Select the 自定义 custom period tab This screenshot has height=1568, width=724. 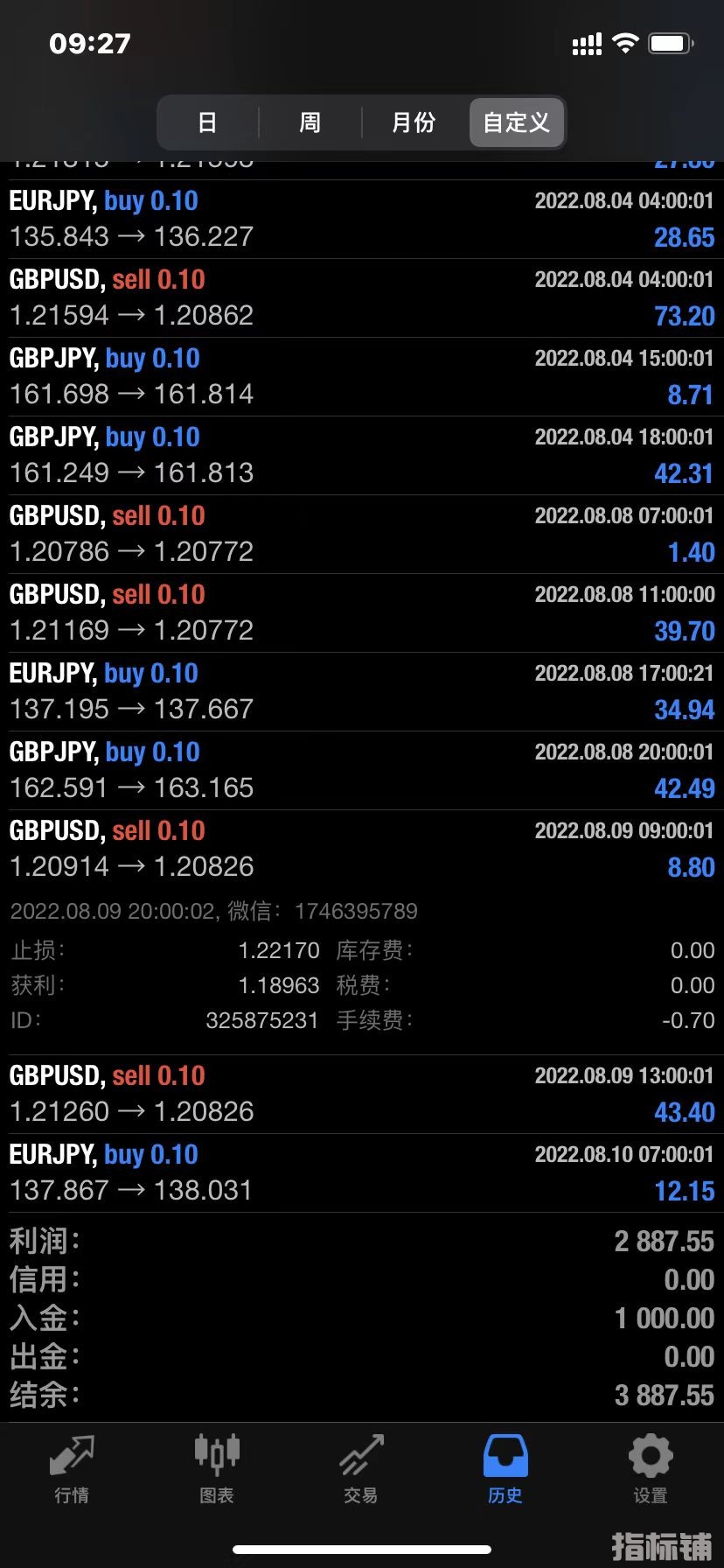[517, 122]
